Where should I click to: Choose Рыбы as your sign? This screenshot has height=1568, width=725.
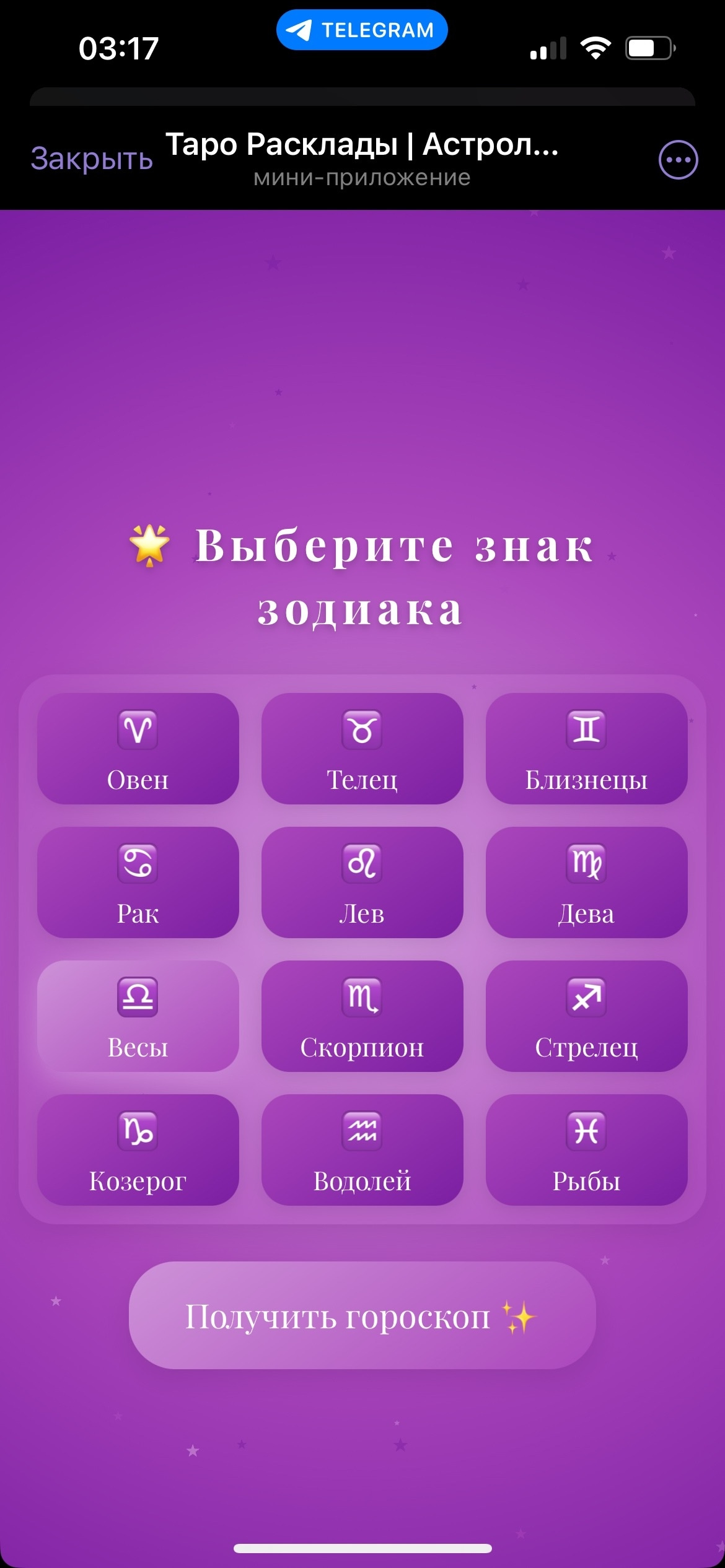(586, 1150)
